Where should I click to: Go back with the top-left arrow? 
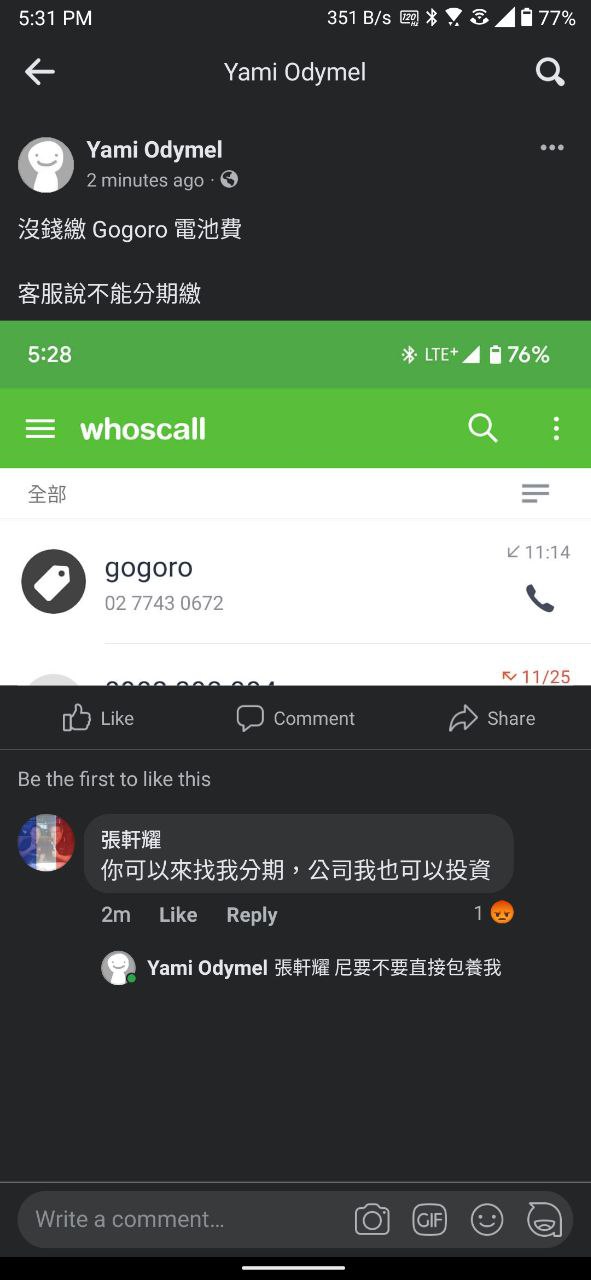[x=40, y=72]
